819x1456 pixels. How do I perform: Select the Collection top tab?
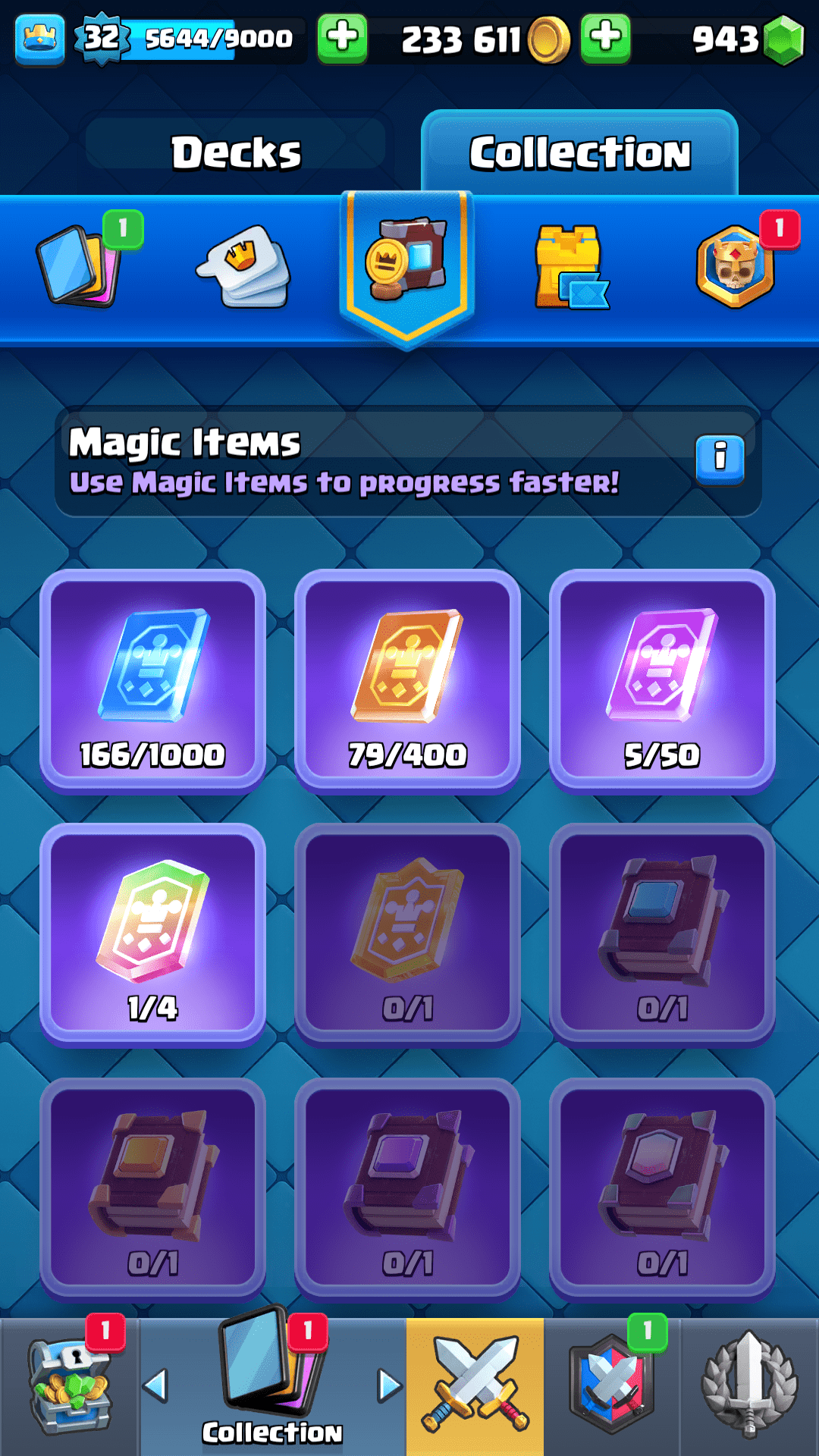point(580,152)
